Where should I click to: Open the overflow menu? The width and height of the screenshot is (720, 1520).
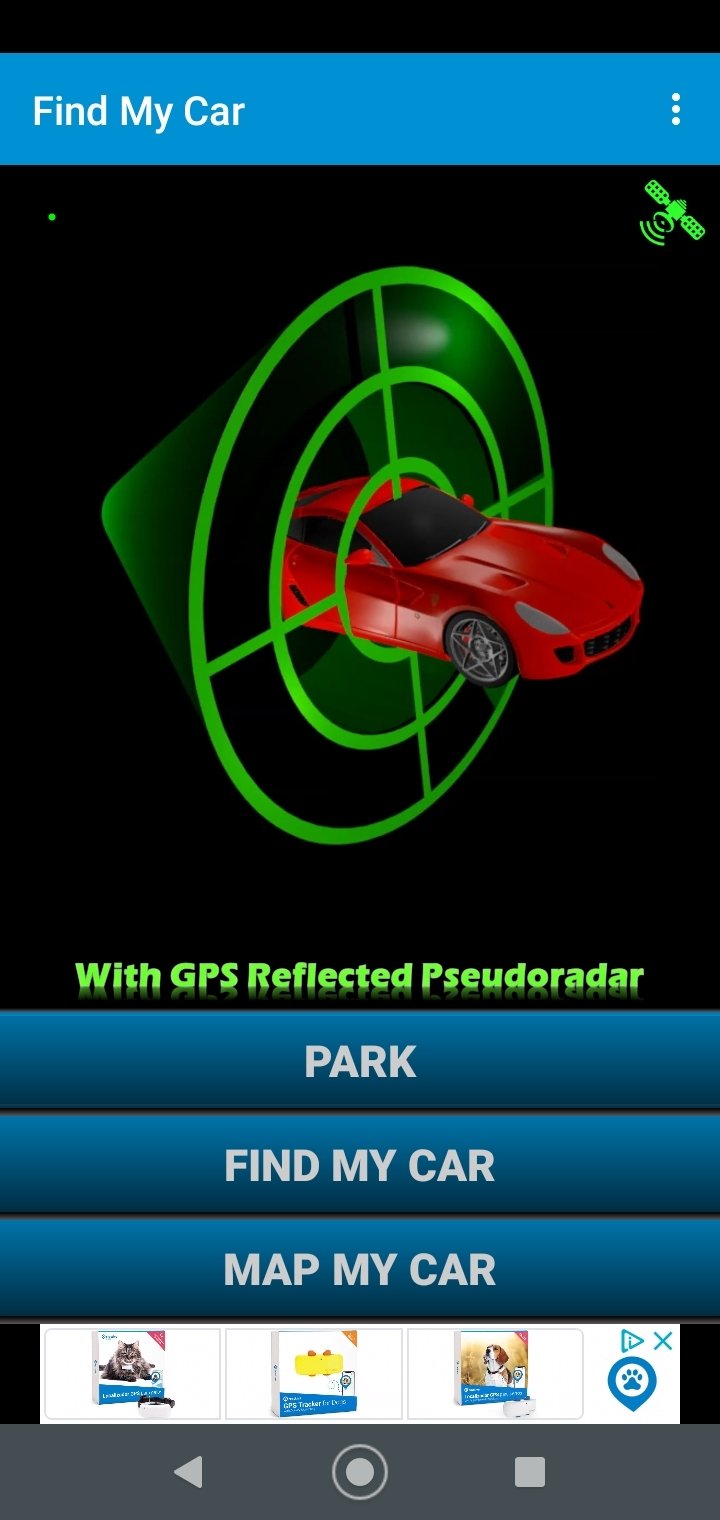click(676, 110)
